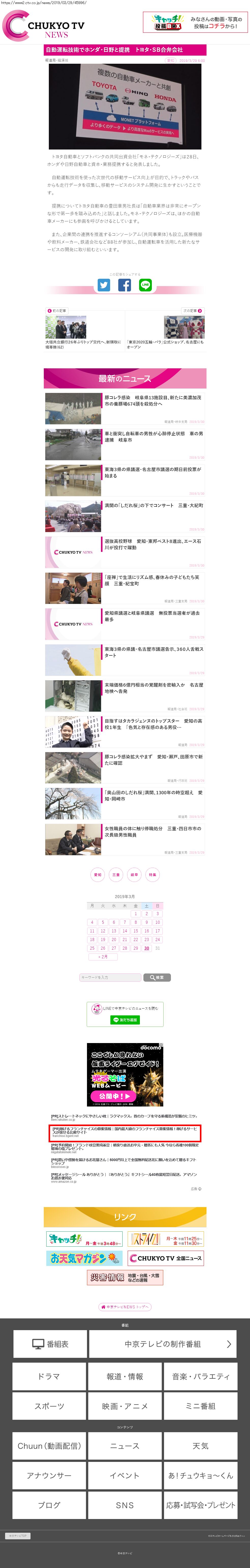The width and height of the screenshot is (250, 1568).
Task: Open the 特集 category chip
Action: point(152,875)
